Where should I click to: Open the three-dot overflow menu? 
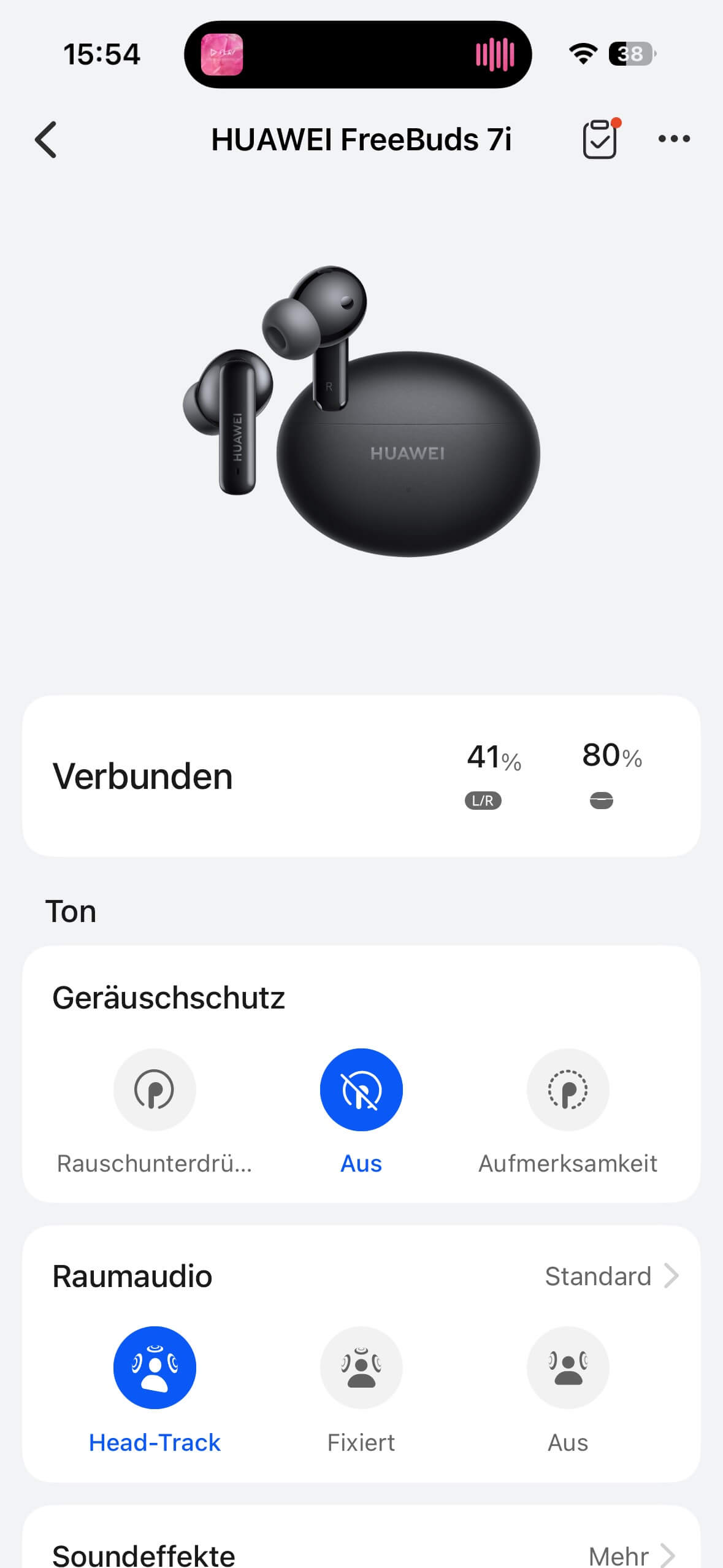click(673, 139)
